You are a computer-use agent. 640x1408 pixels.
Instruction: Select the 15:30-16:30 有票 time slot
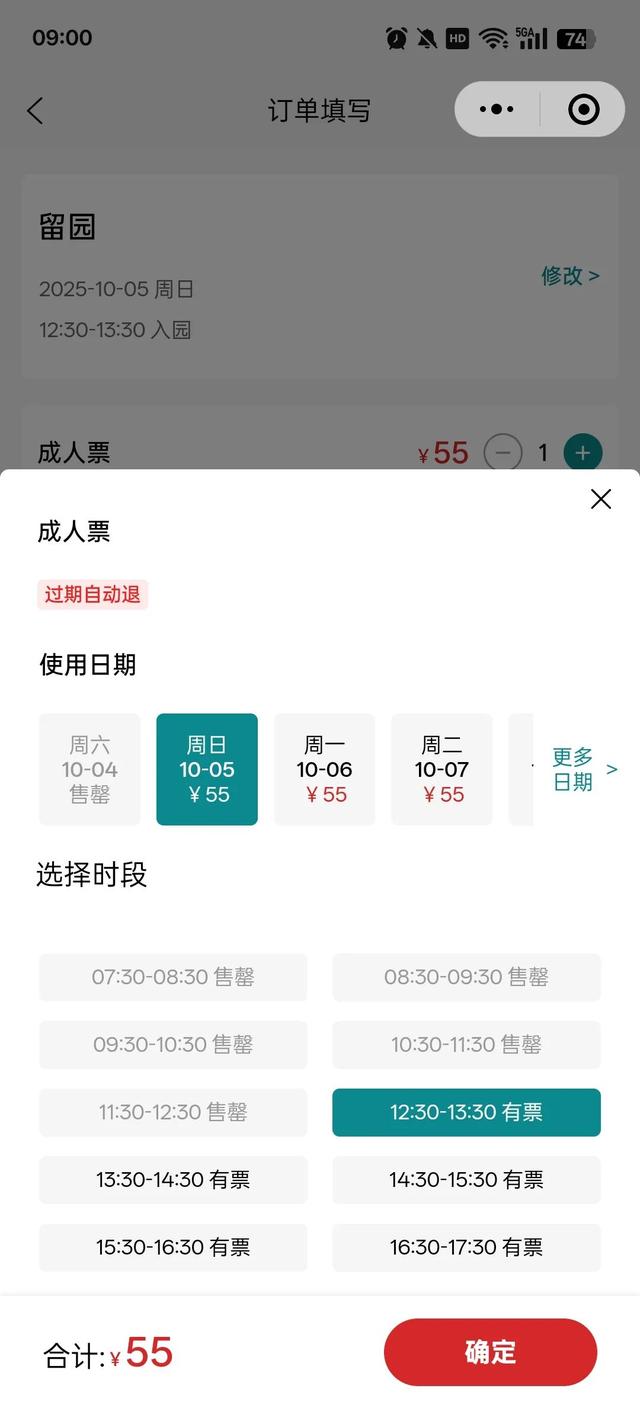click(x=173, y=1247)
